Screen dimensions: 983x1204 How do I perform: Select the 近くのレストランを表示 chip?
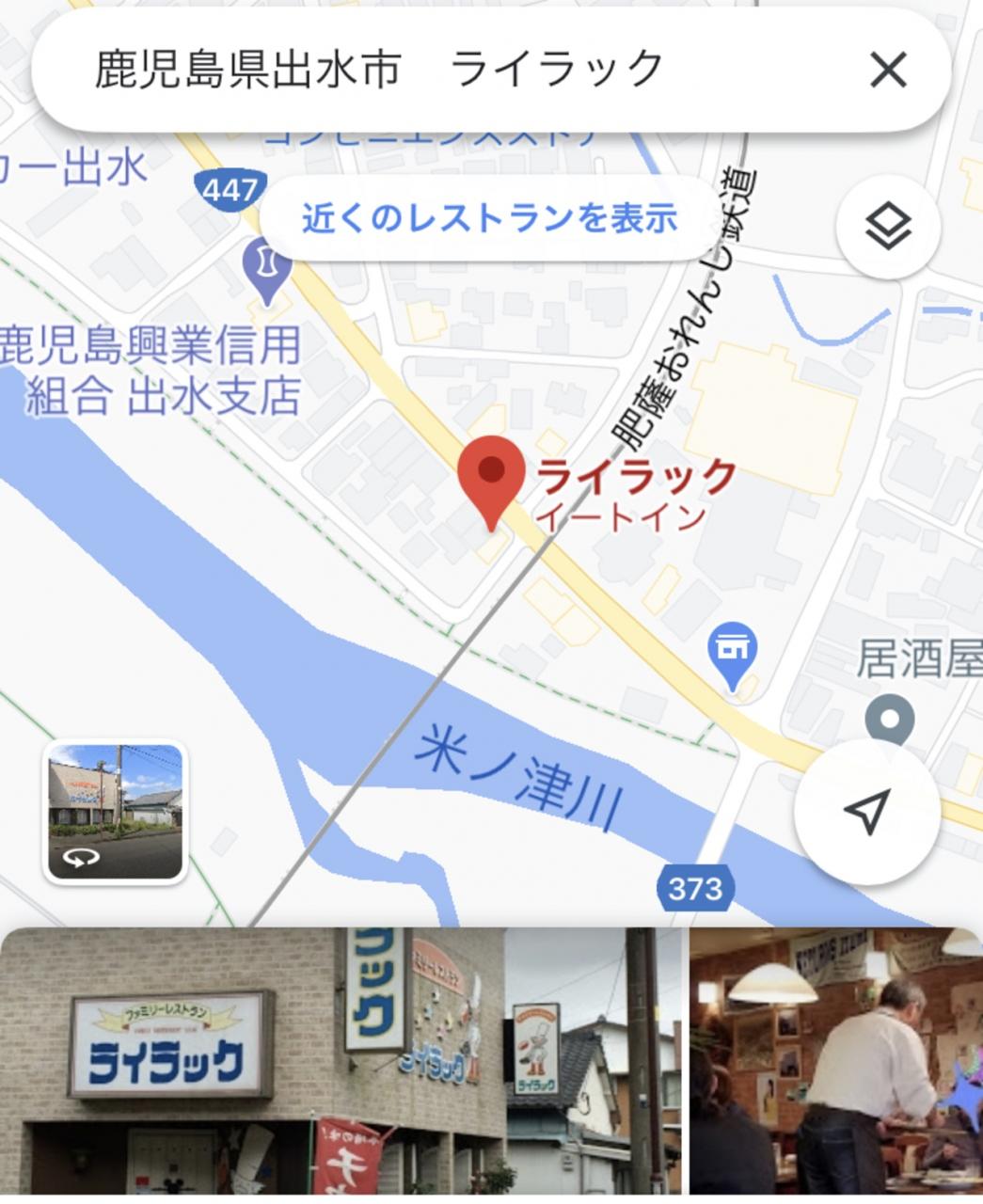pyautogui.click(x=489, y=218)
